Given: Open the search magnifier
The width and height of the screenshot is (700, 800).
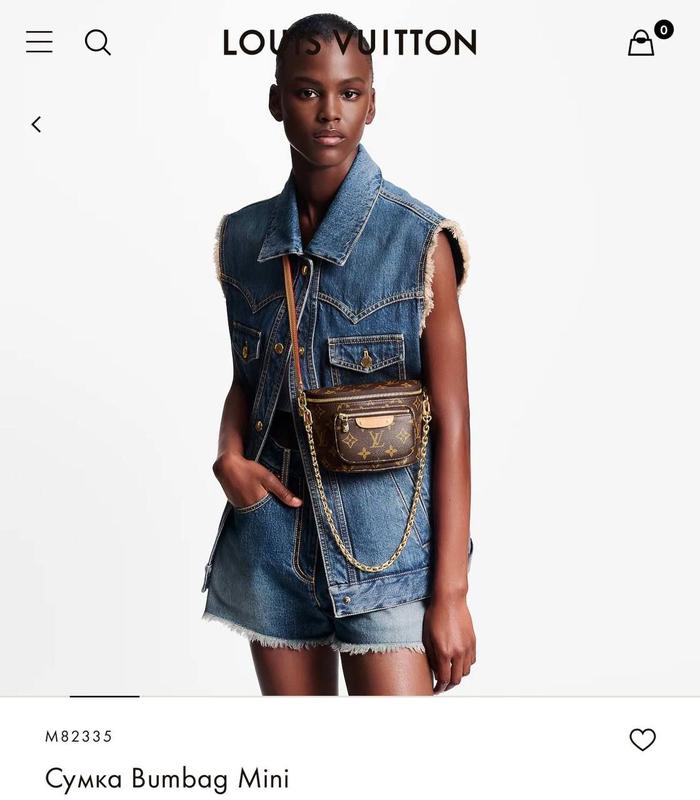Looking at the screenshot, I should click(x=97, y=42).
